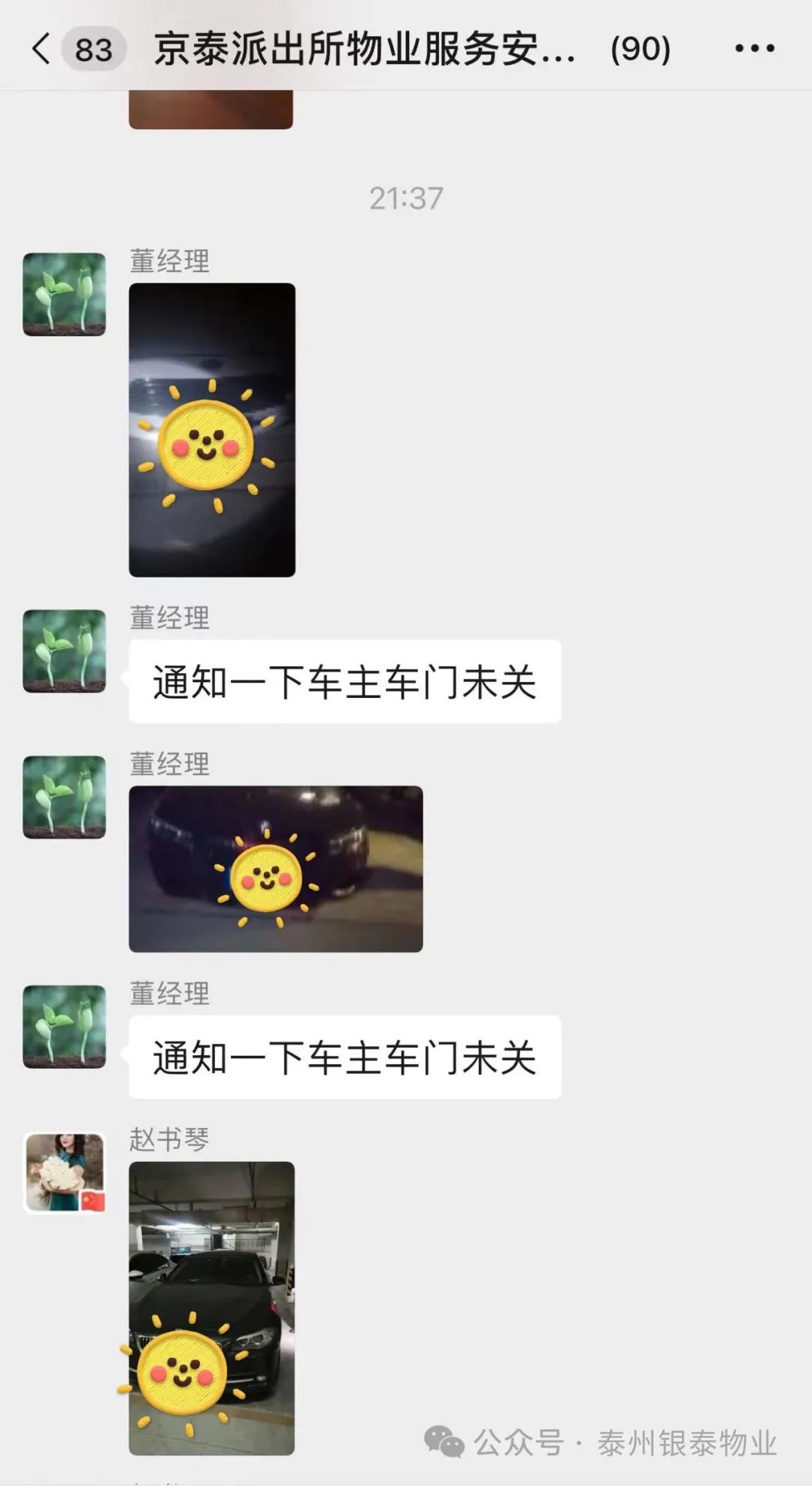Open 董经理's portrait car photo below 21:37
Viewport: 812px width, 1486px height.
tap(212, 429)
